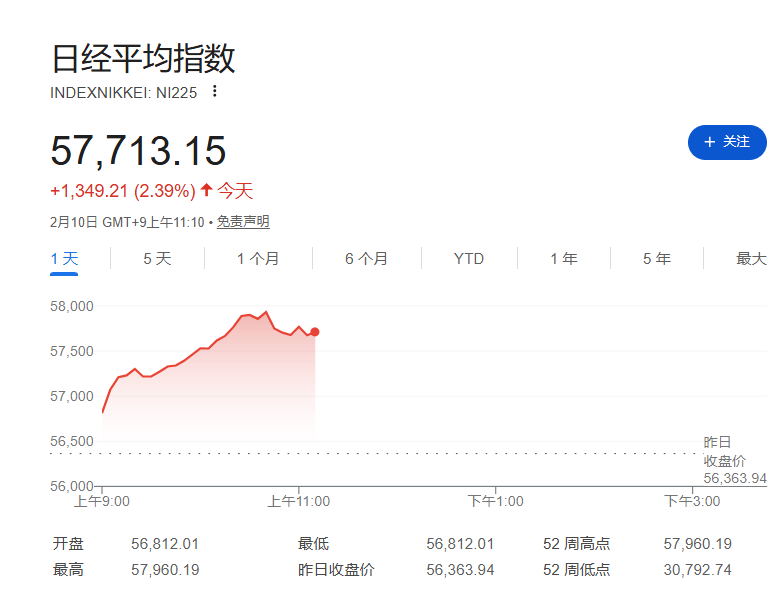Show the 1 个月 chart range

coord(258,259)
